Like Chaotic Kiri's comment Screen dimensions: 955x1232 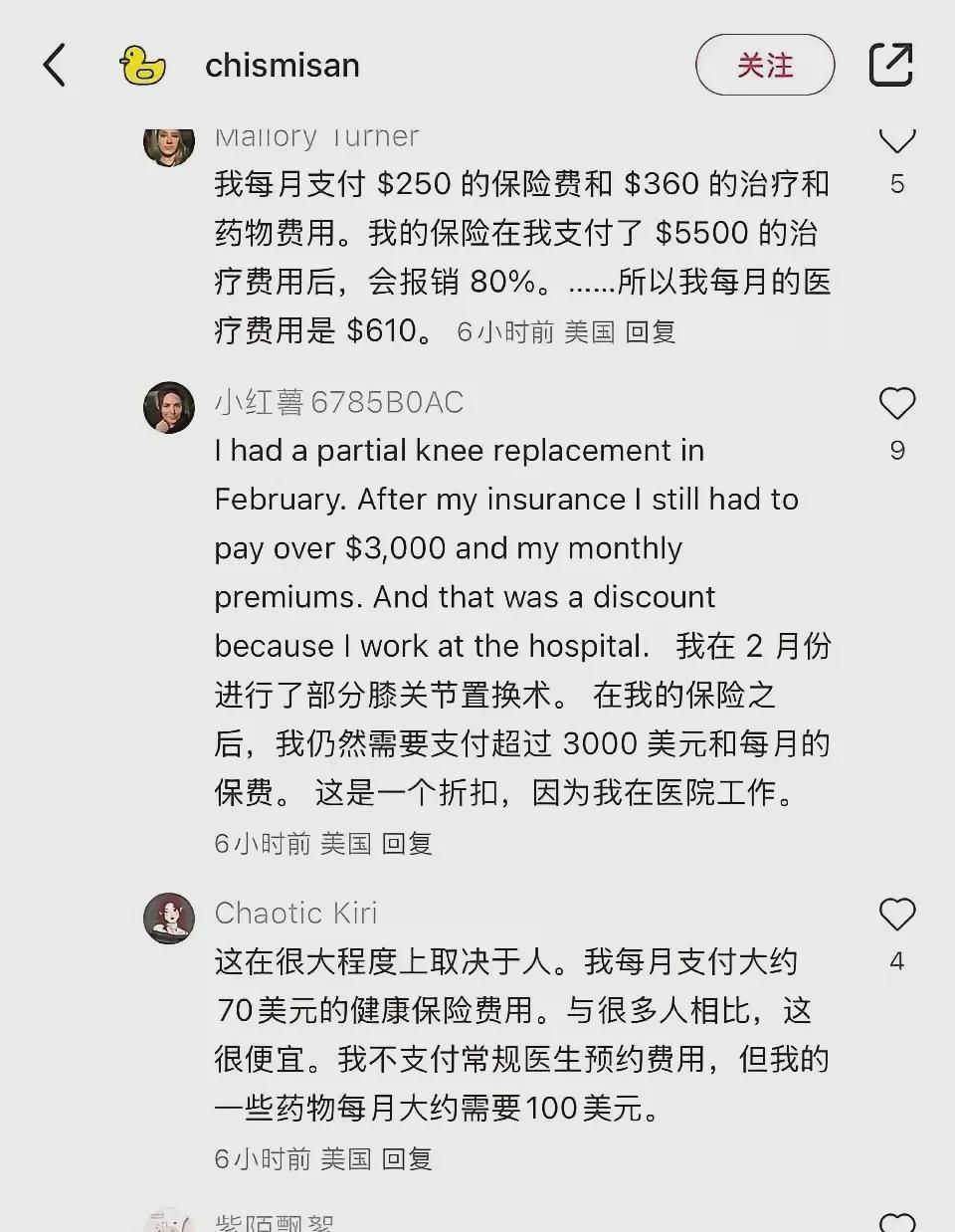[x=896, y=915]
